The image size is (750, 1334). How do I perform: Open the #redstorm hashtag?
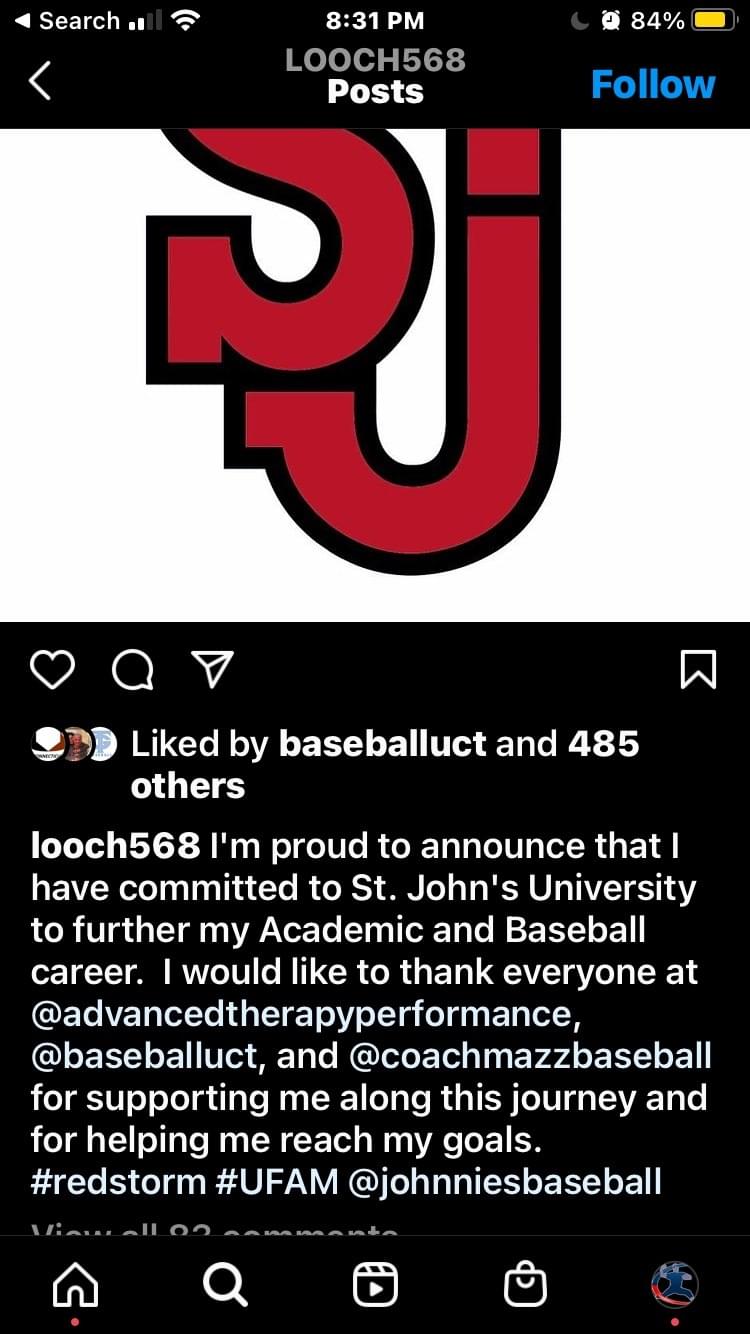point(117,1182)
